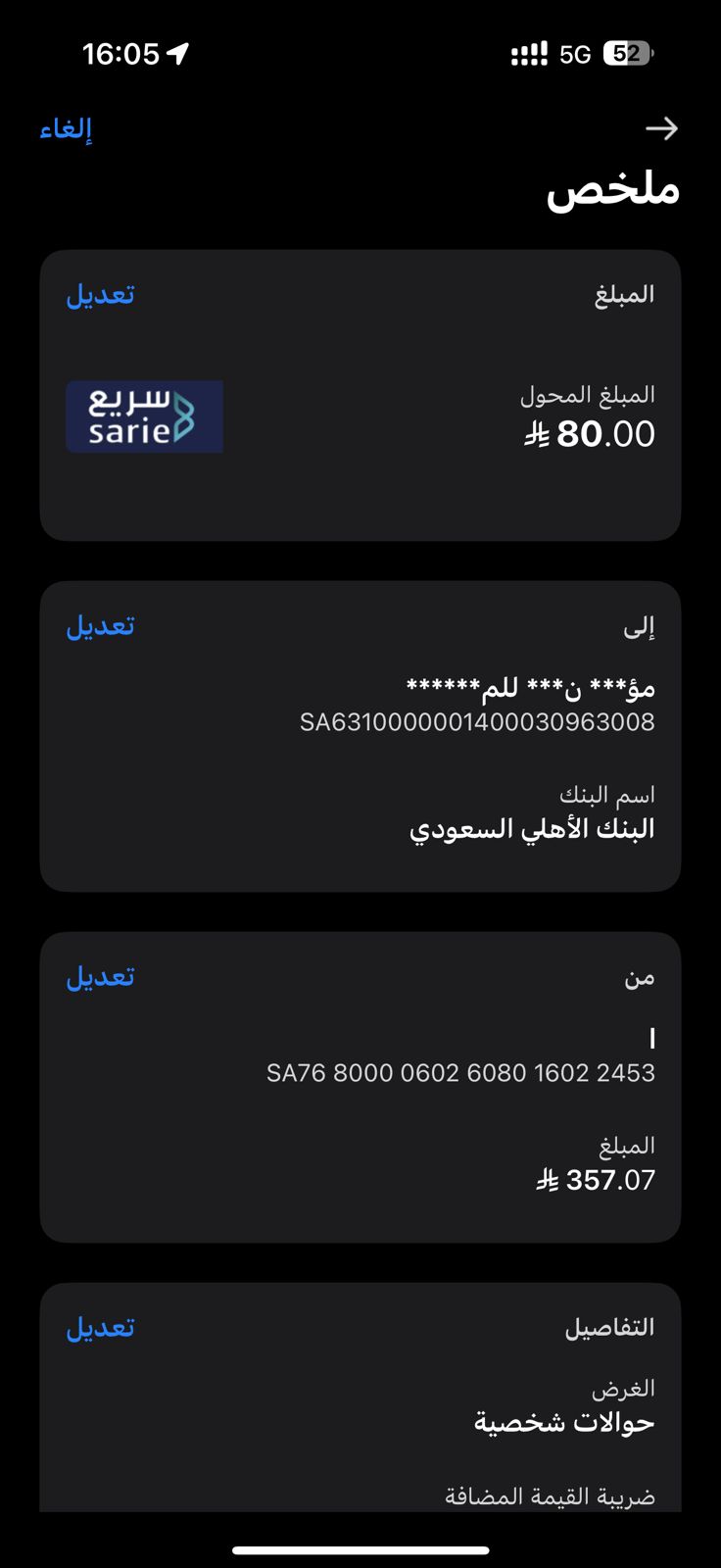Viewport: 721px width, 1568px height.
Task: Edit the transfer amount (المبلغ) section
Action: [100, 295]
